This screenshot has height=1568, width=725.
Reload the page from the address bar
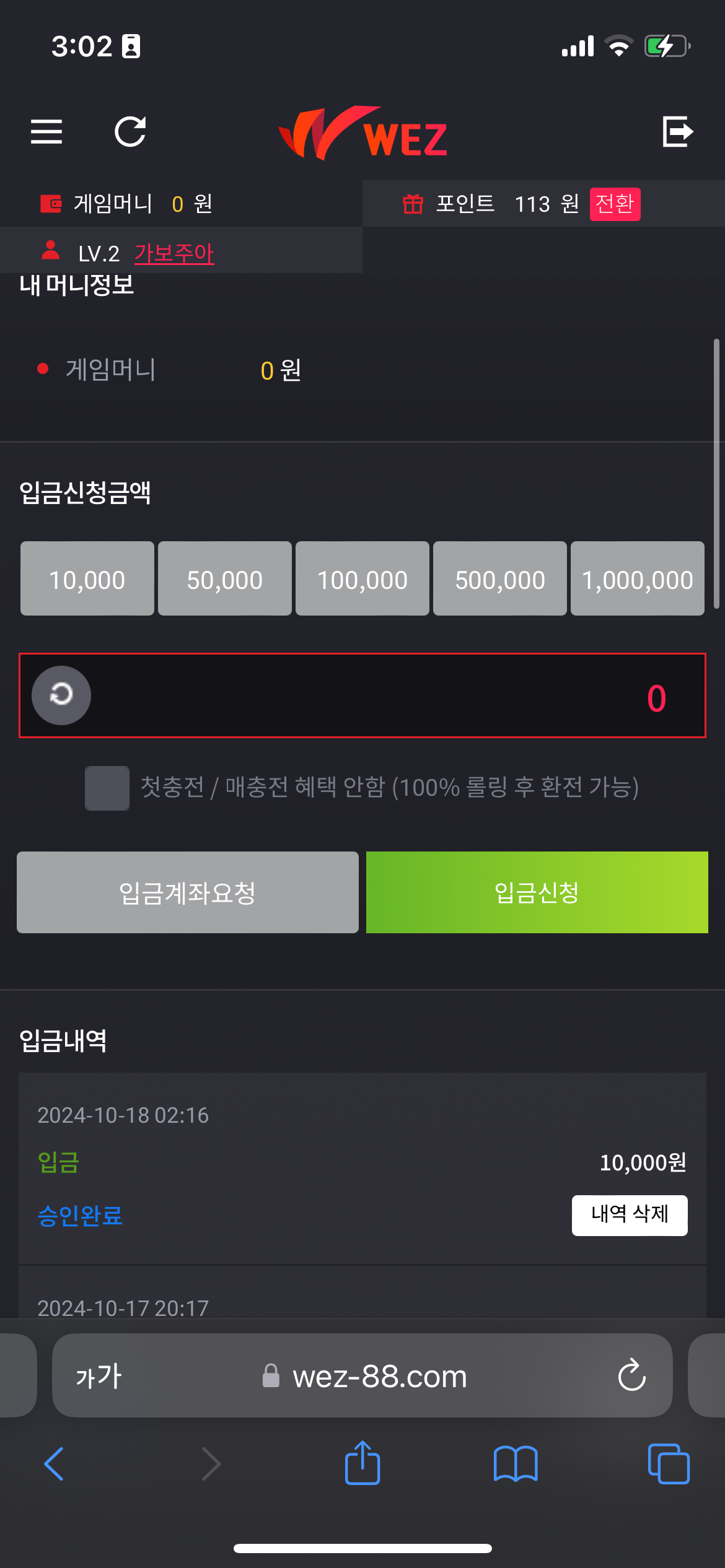click(631, 1375)
